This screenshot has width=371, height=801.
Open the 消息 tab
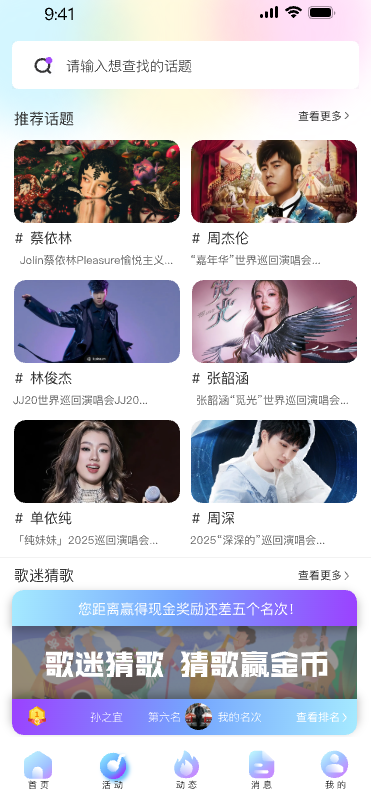pyautogui.click(x=261, y=770)
